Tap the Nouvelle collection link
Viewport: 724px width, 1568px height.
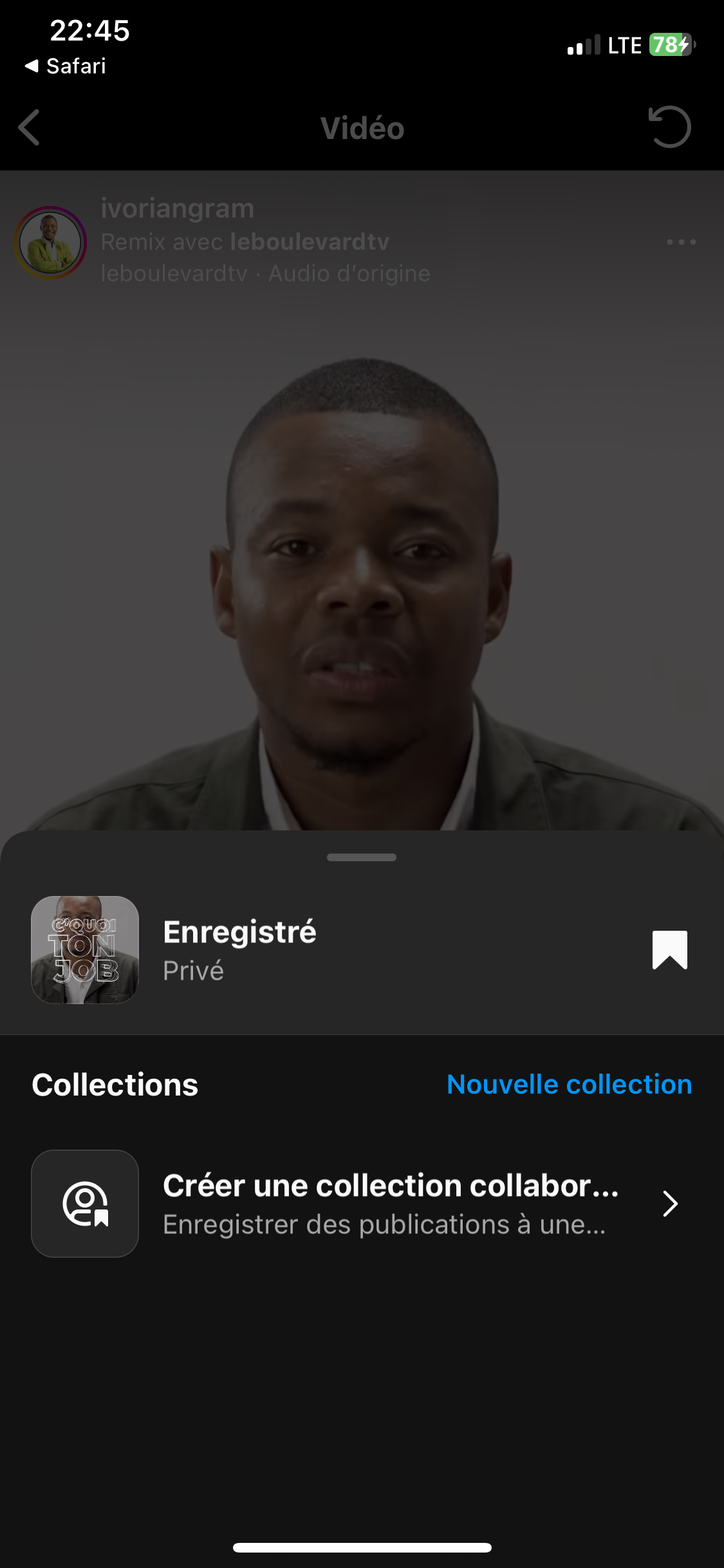point(569,1085)
